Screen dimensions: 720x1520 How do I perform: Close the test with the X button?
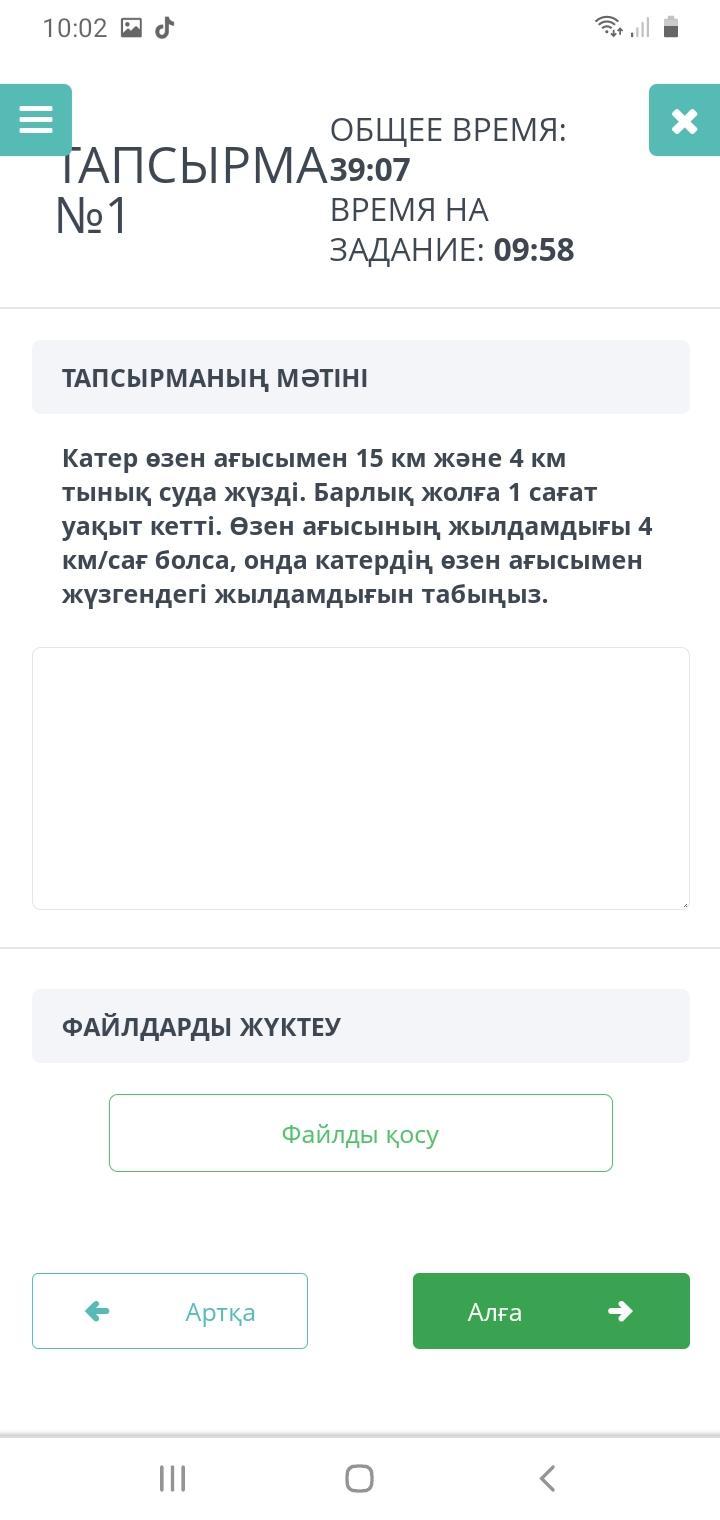(684, 120)
